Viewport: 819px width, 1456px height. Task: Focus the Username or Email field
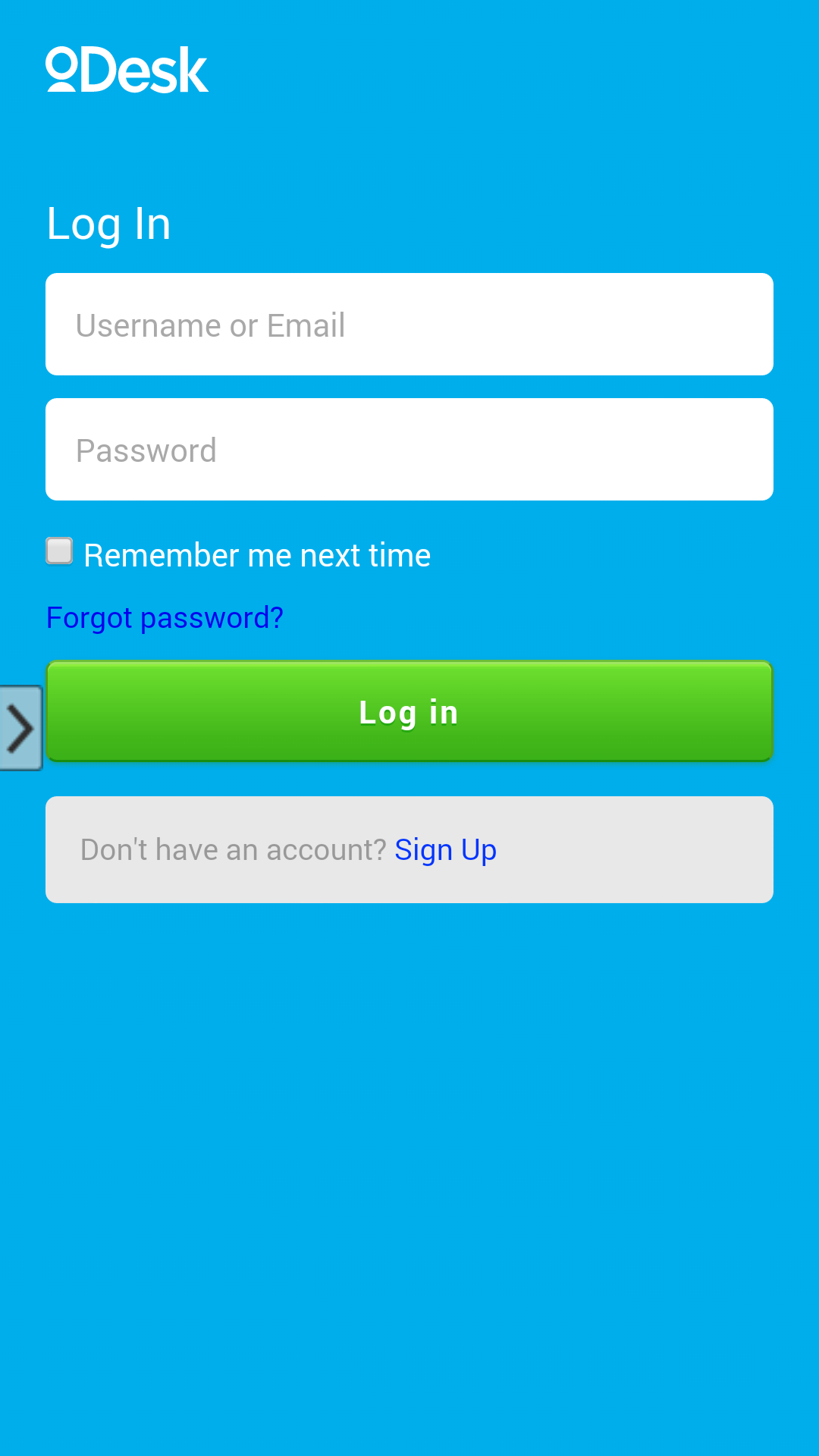point(409,324)
